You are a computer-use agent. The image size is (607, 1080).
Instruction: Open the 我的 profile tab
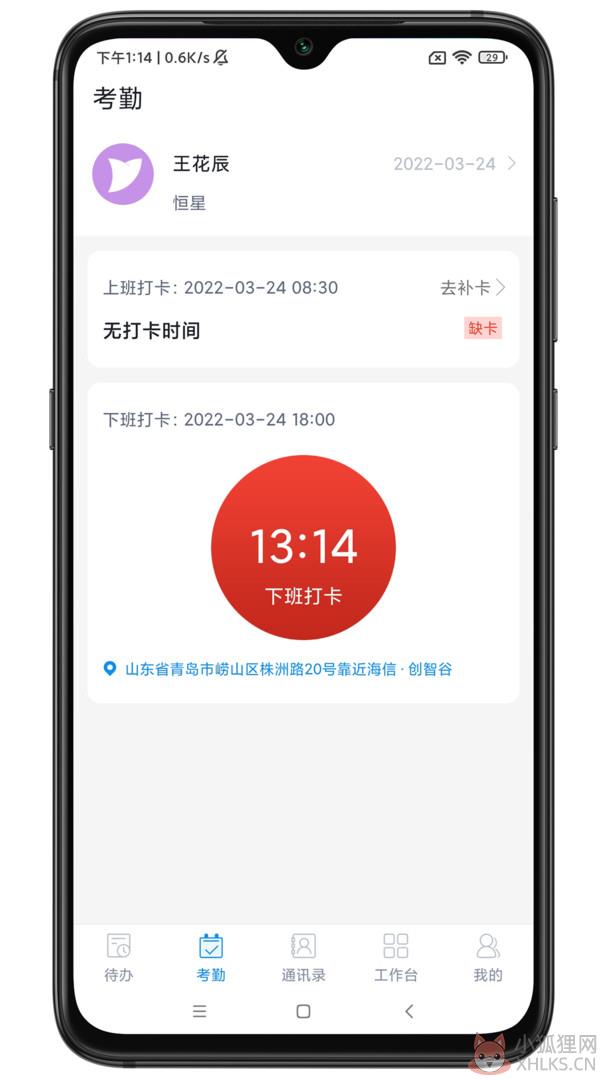point(488,957)
